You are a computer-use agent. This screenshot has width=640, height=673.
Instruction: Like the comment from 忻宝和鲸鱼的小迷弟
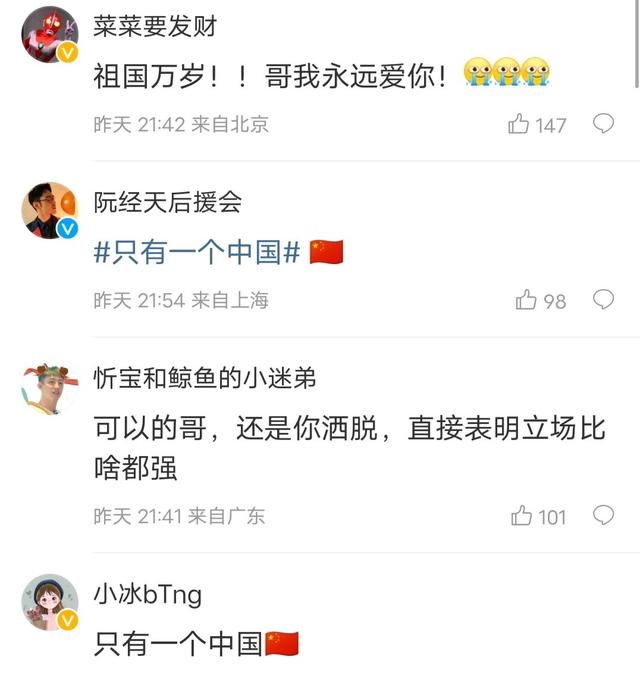coord(522,516)
